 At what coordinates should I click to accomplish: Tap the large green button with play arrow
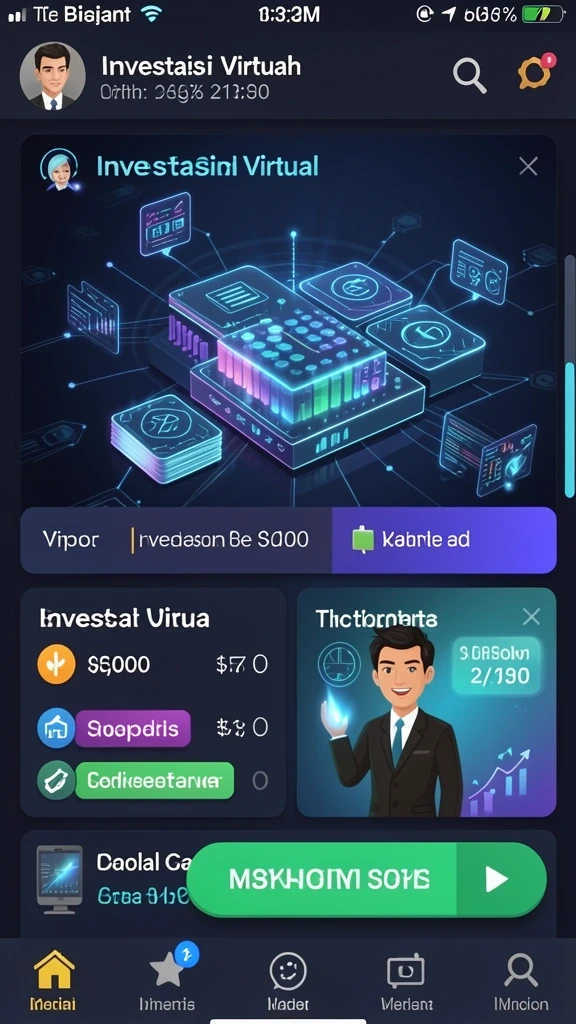[366, 880]
